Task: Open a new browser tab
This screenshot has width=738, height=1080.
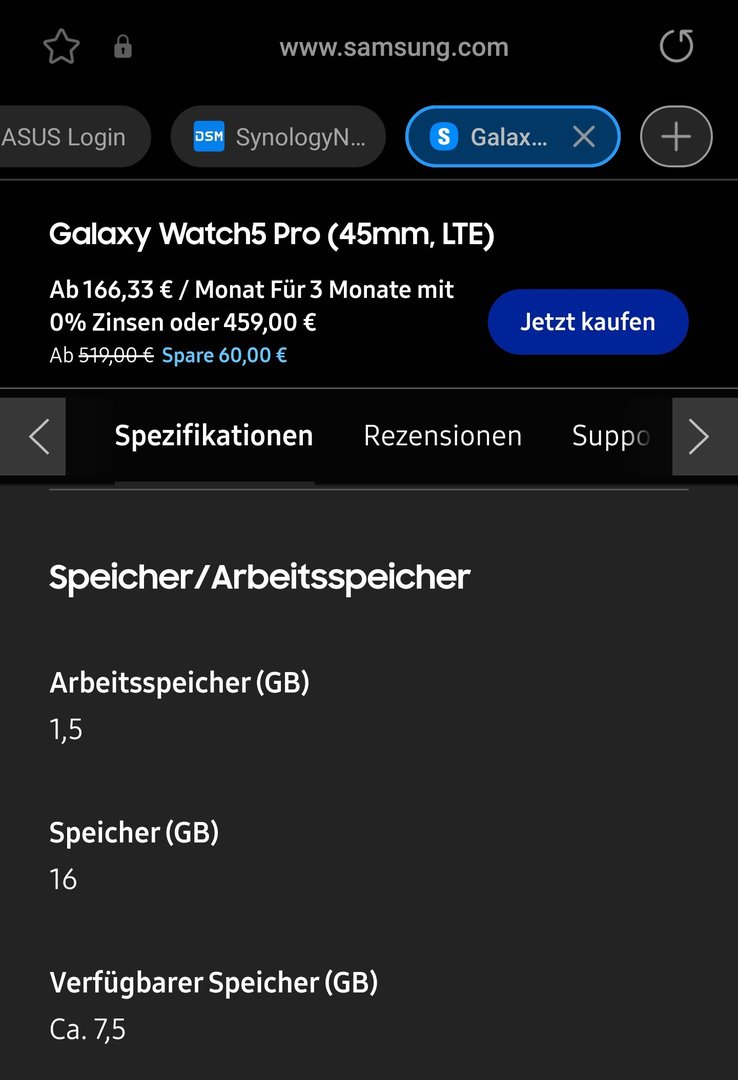Action: 676,137
